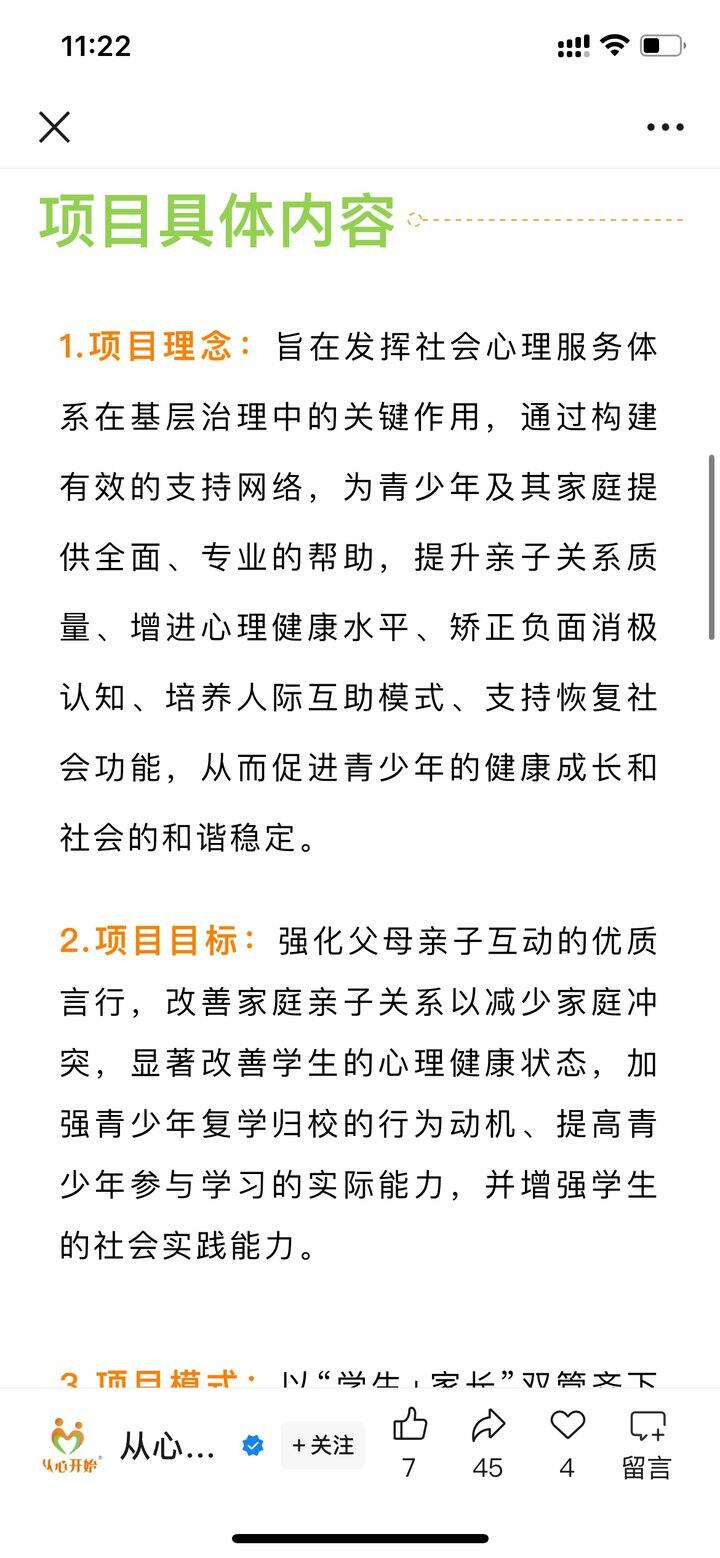Screen dimensions: 720x1558
Task: Follow the account with +关注
Action: 322,1445
